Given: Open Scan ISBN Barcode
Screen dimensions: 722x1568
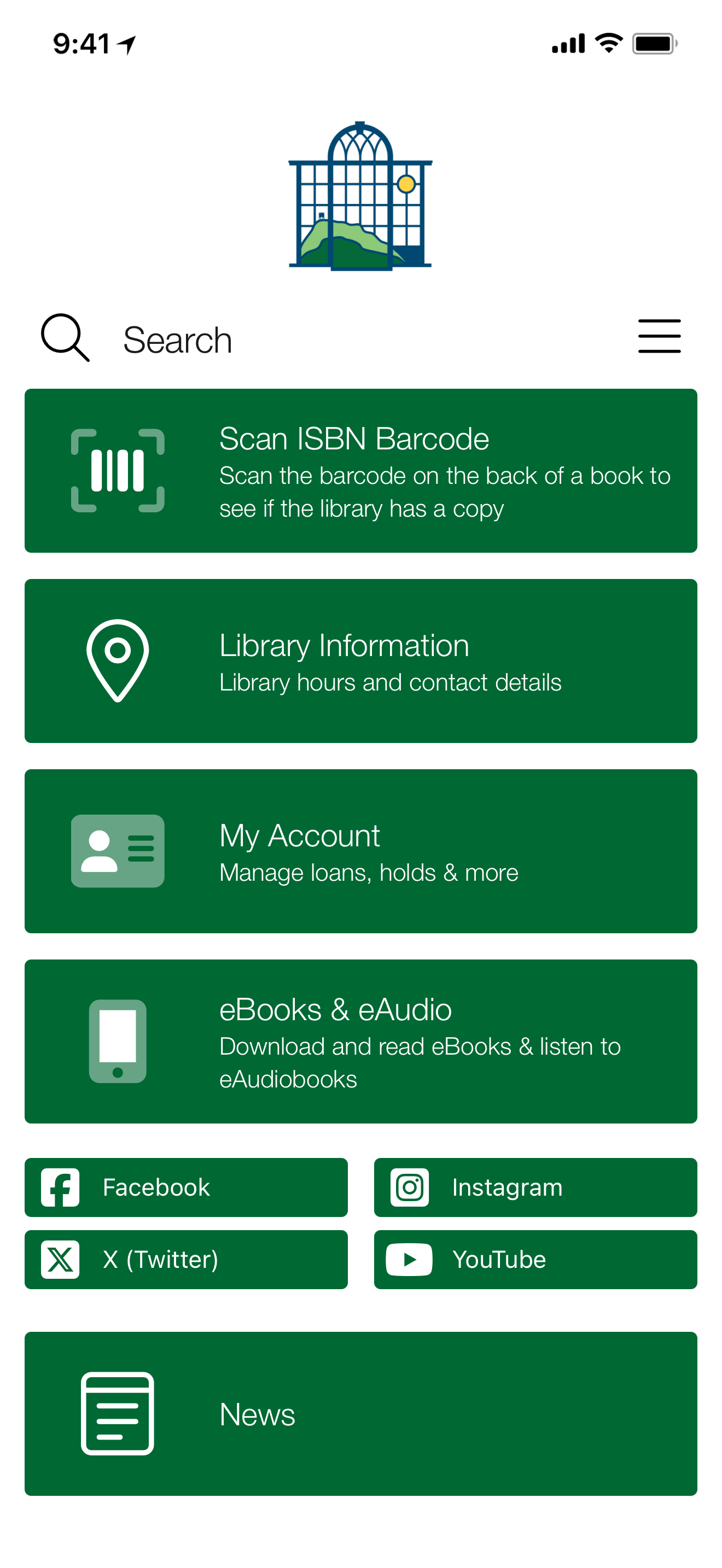Looking at the screenshot, I should 360,471.
